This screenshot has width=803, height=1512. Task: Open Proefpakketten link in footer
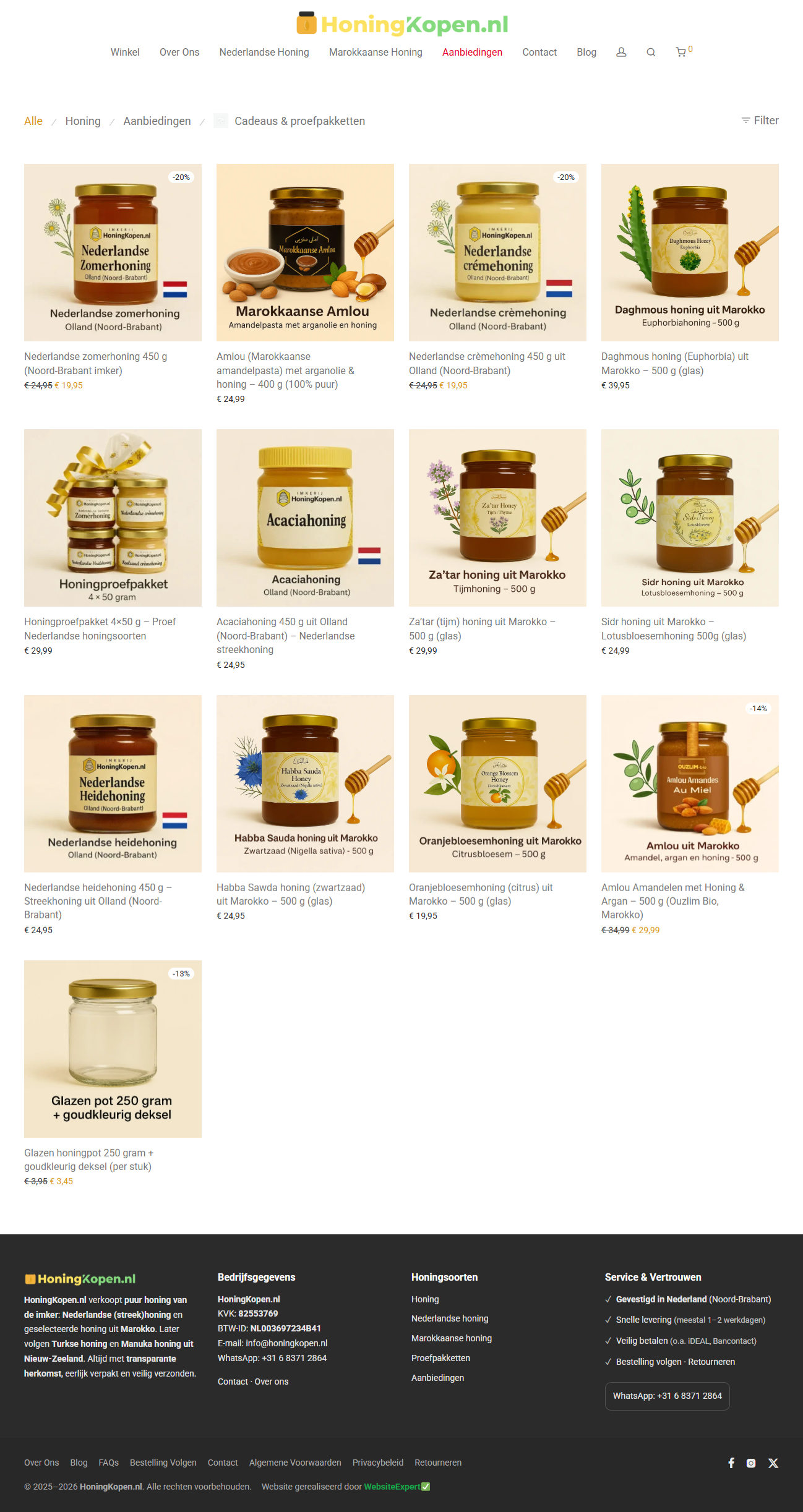pos(440,1358)
